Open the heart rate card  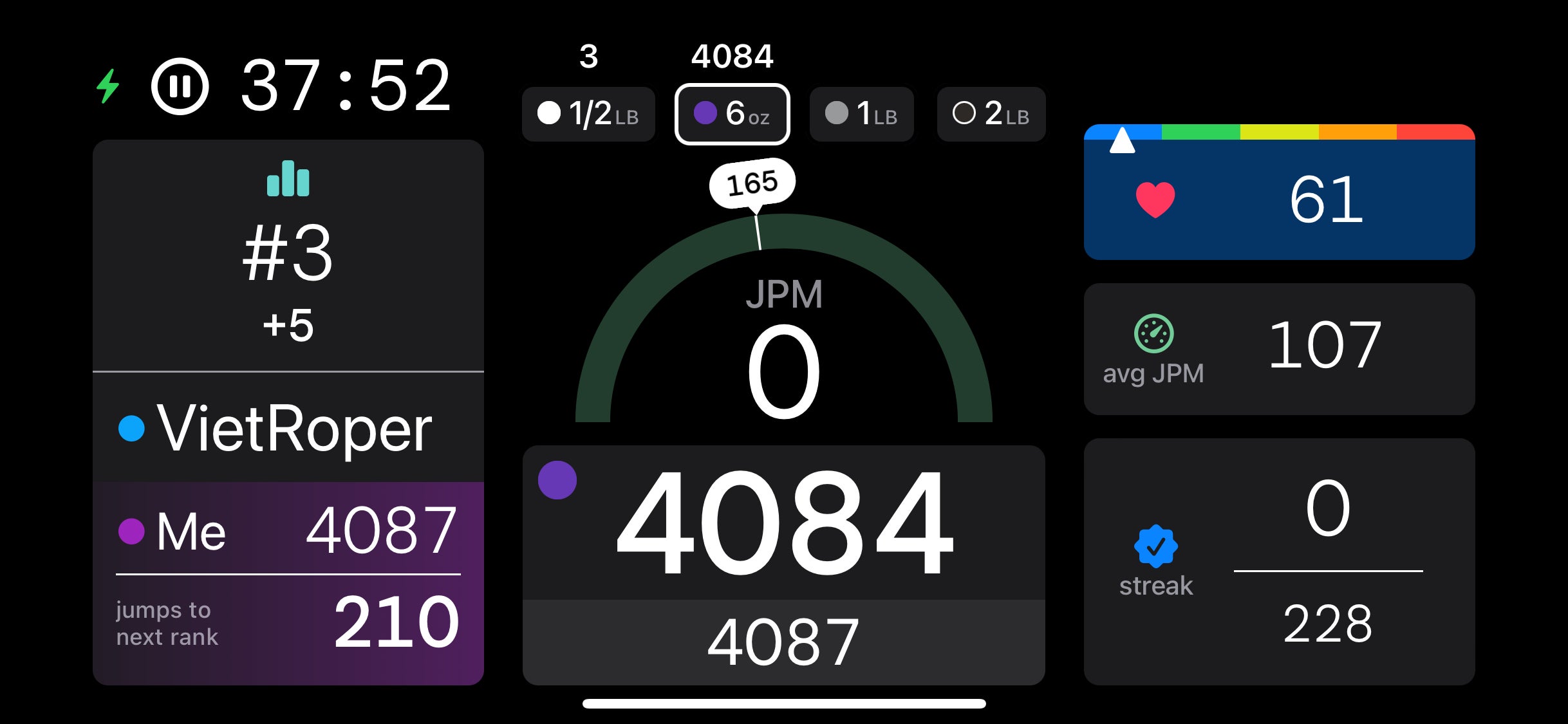(x=1279, y=193)
